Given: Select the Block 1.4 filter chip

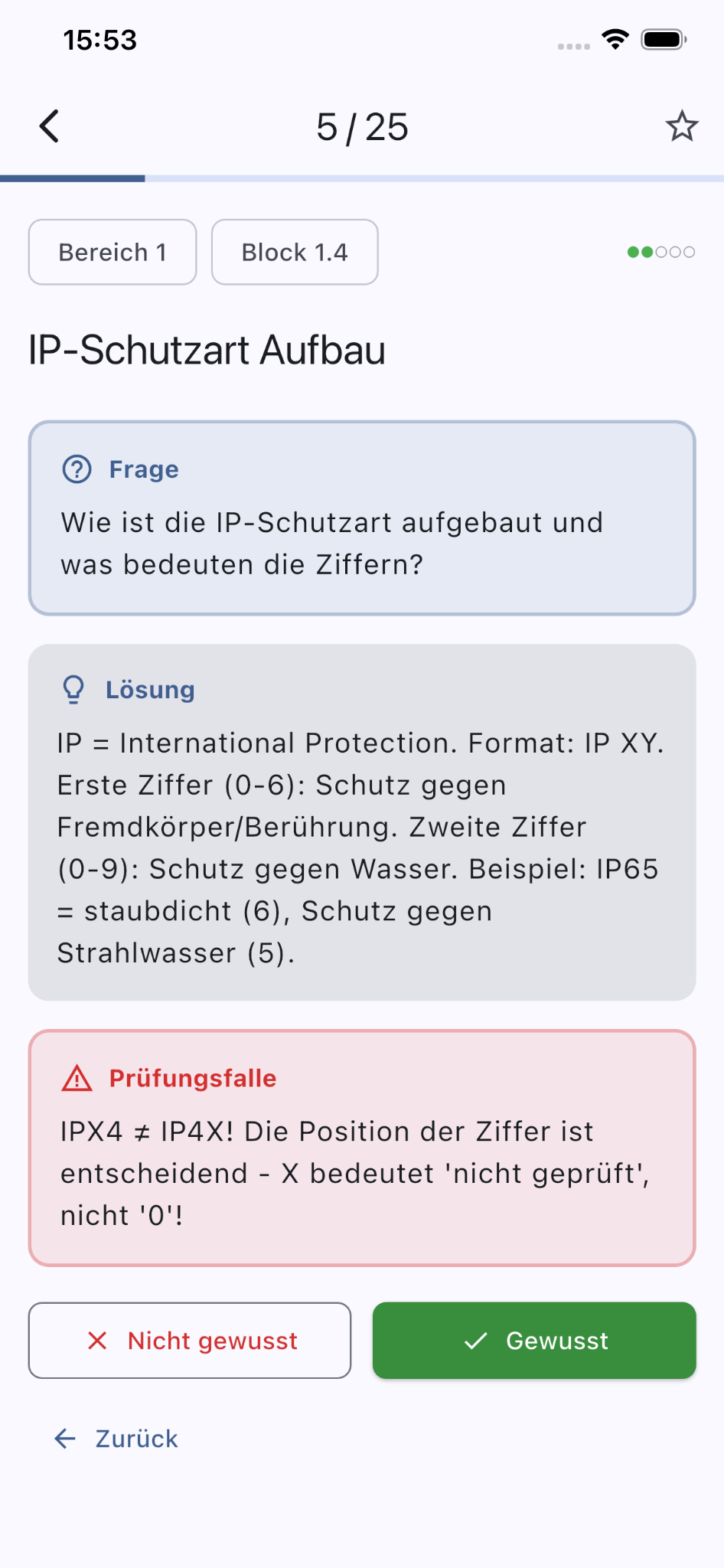Looking at the screenshot, I should pyautogui.click(x=295, y=252).
